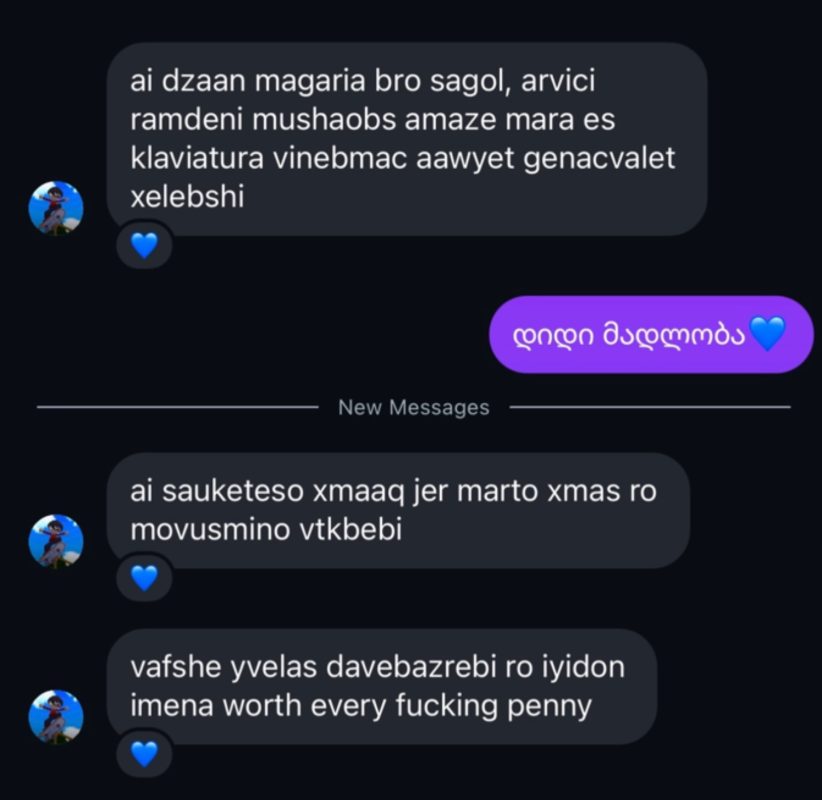This screenshot has width=822, height=800.
Task: View heart reaction under the 'ai dzaan magaria' message
Action: [145, 245]
